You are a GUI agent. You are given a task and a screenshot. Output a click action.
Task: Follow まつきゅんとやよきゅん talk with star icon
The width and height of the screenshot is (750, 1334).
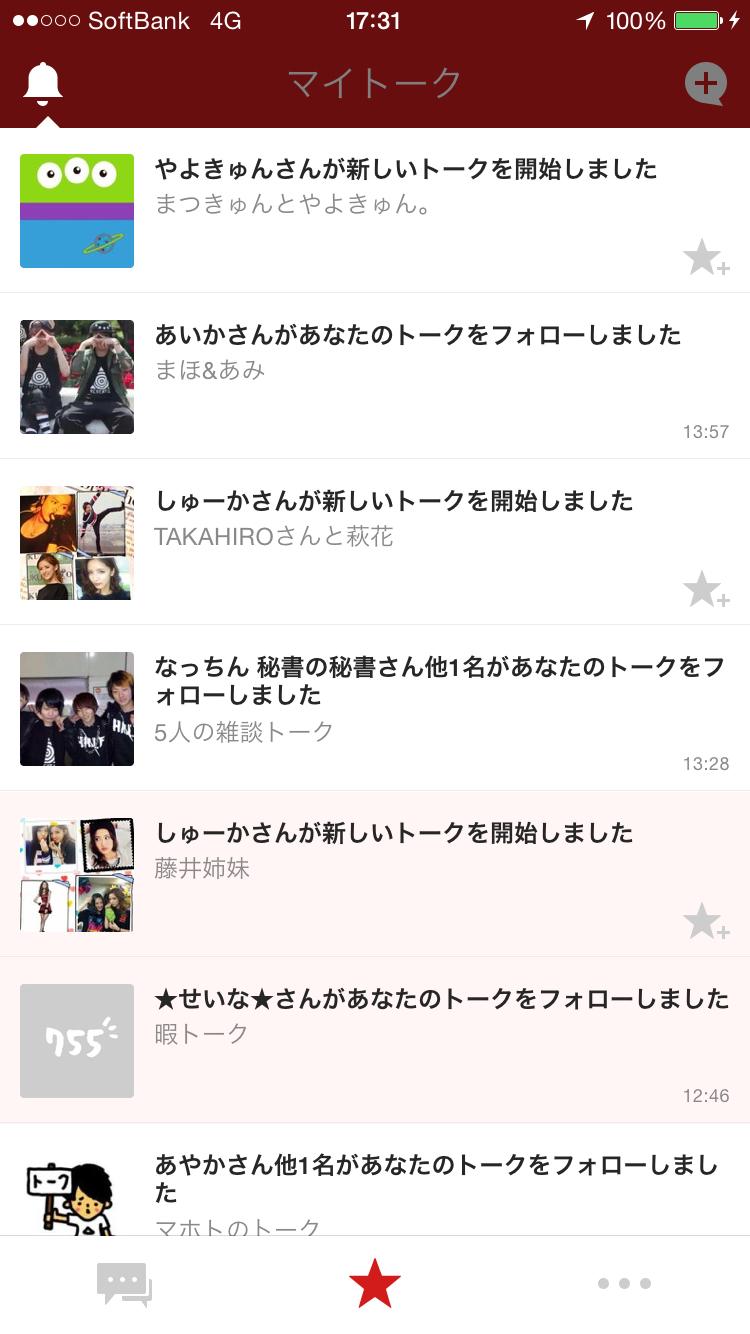tap(706, 258)
